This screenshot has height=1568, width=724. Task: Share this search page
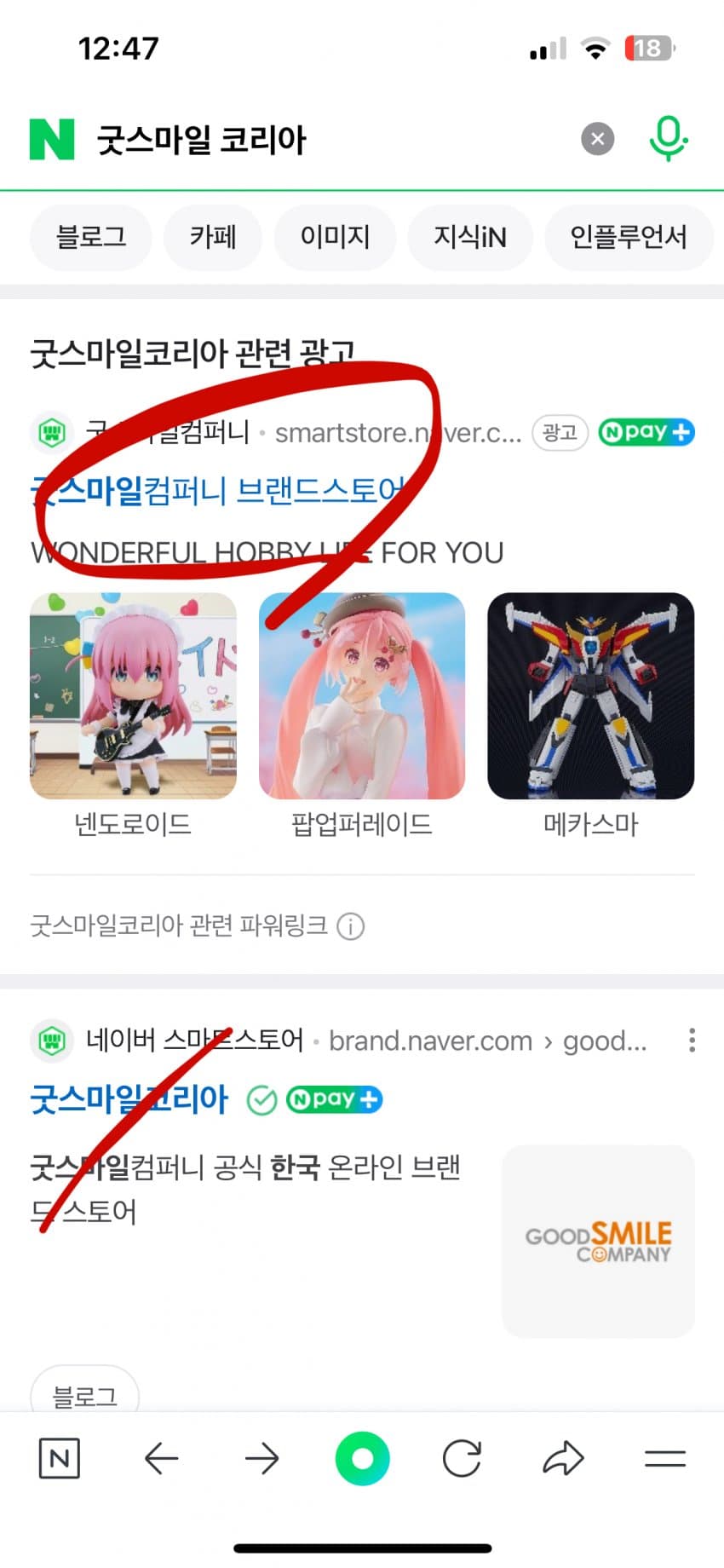click(x=563, y=1458)
